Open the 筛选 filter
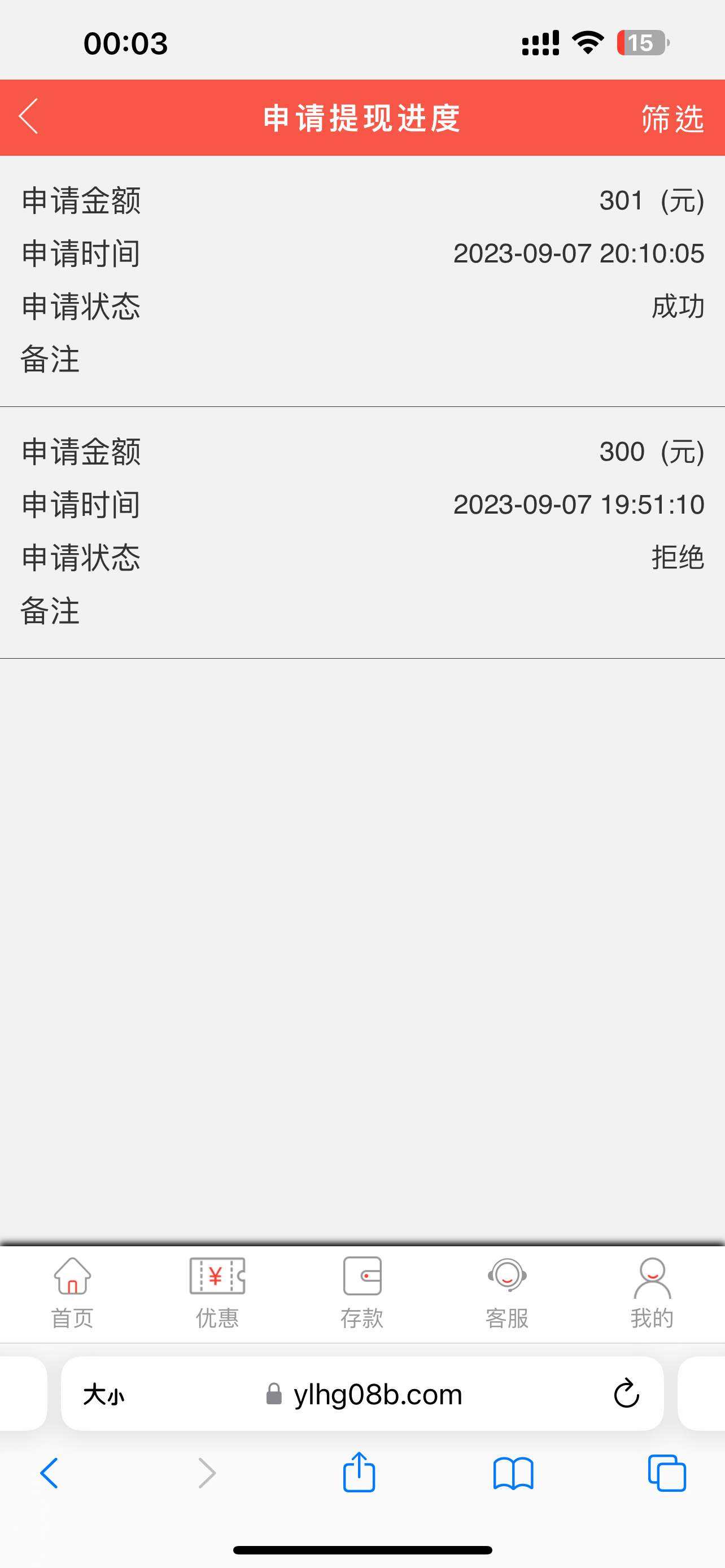This screenshot has width=725, height=1568. [x=672, y=118]
